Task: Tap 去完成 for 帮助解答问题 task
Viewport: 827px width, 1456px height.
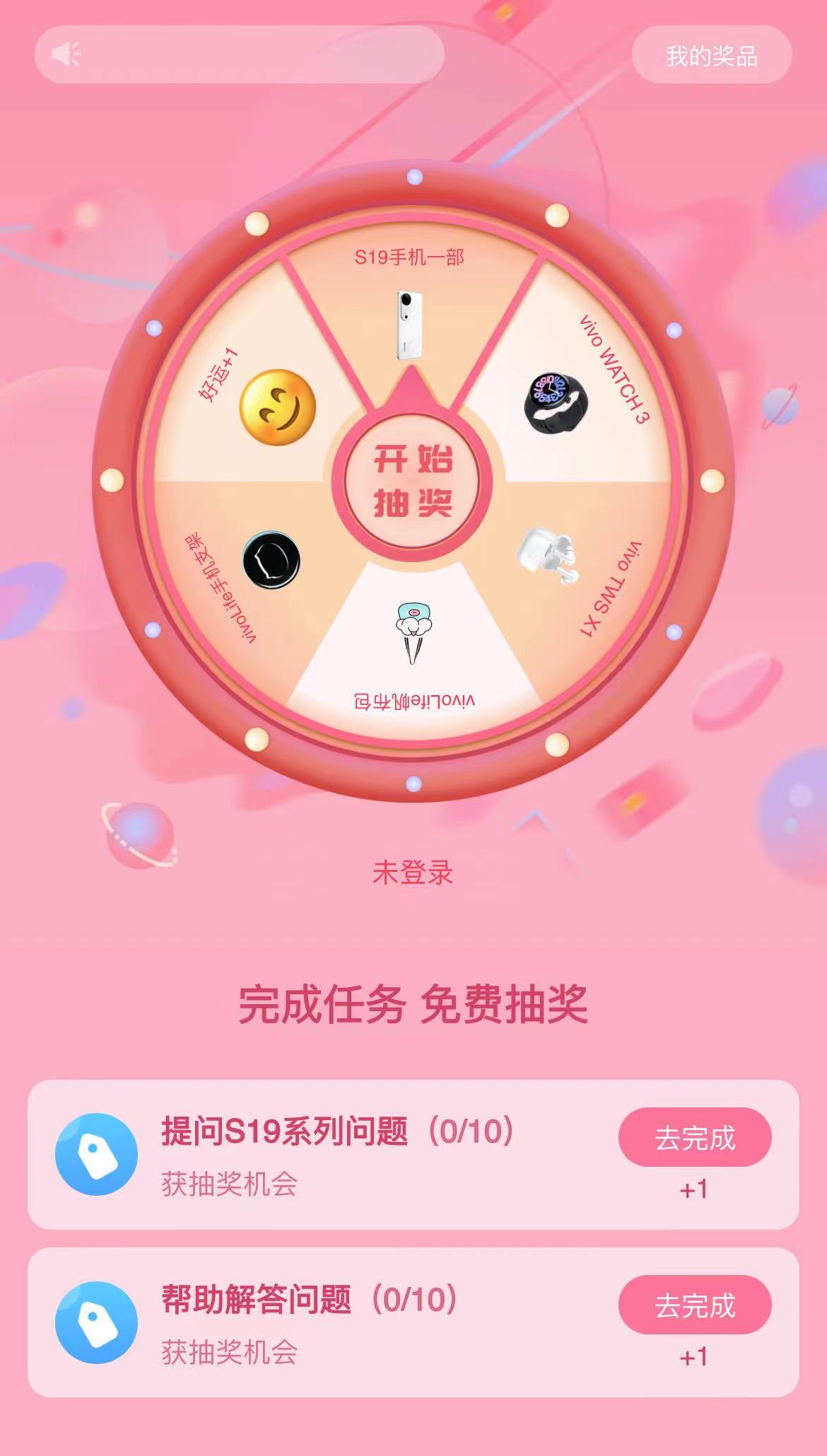Action: [x=695, y=1305]
